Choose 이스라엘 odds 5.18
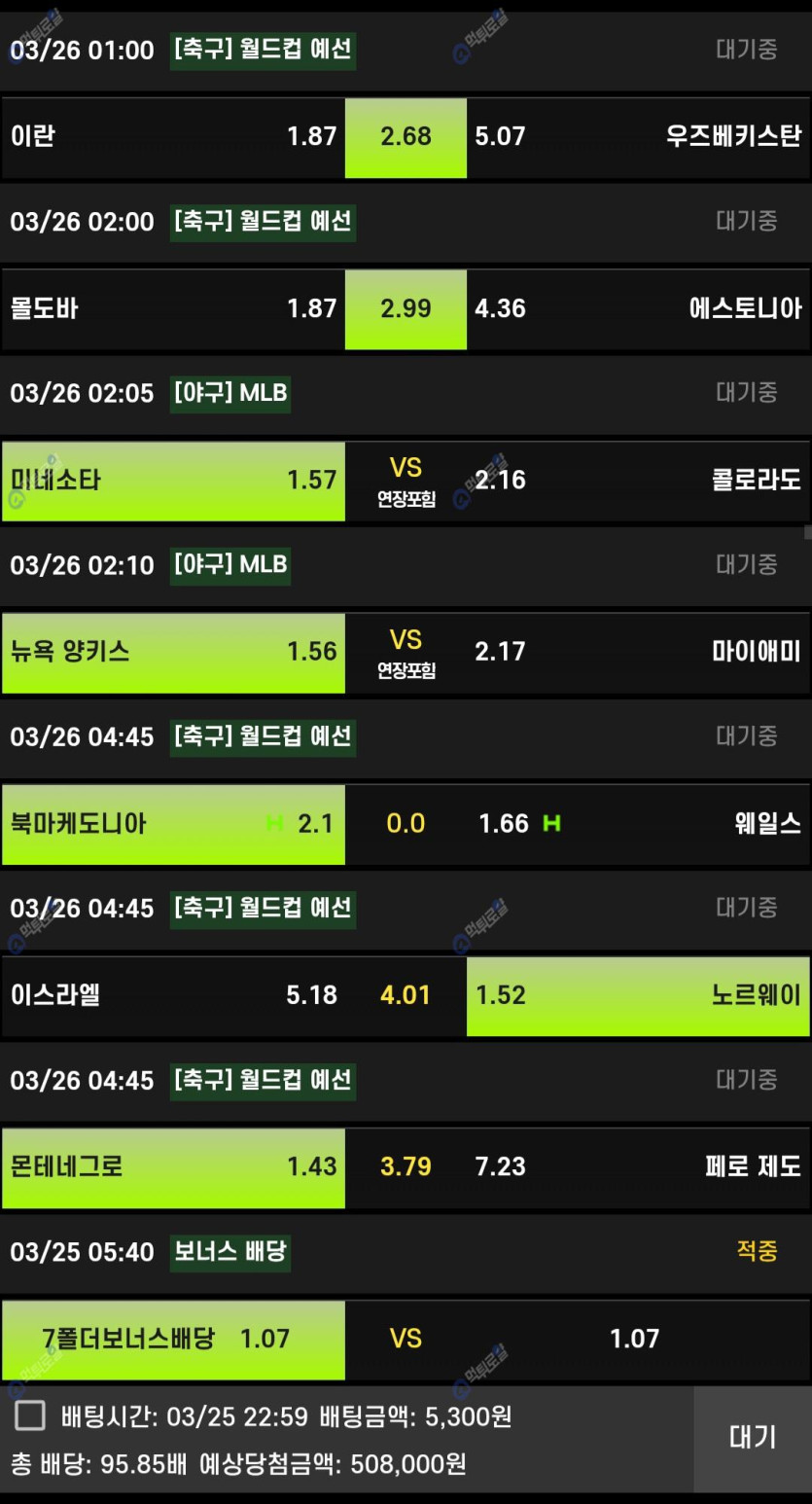This screenshot has height=1504, width=812. point(173,996)
